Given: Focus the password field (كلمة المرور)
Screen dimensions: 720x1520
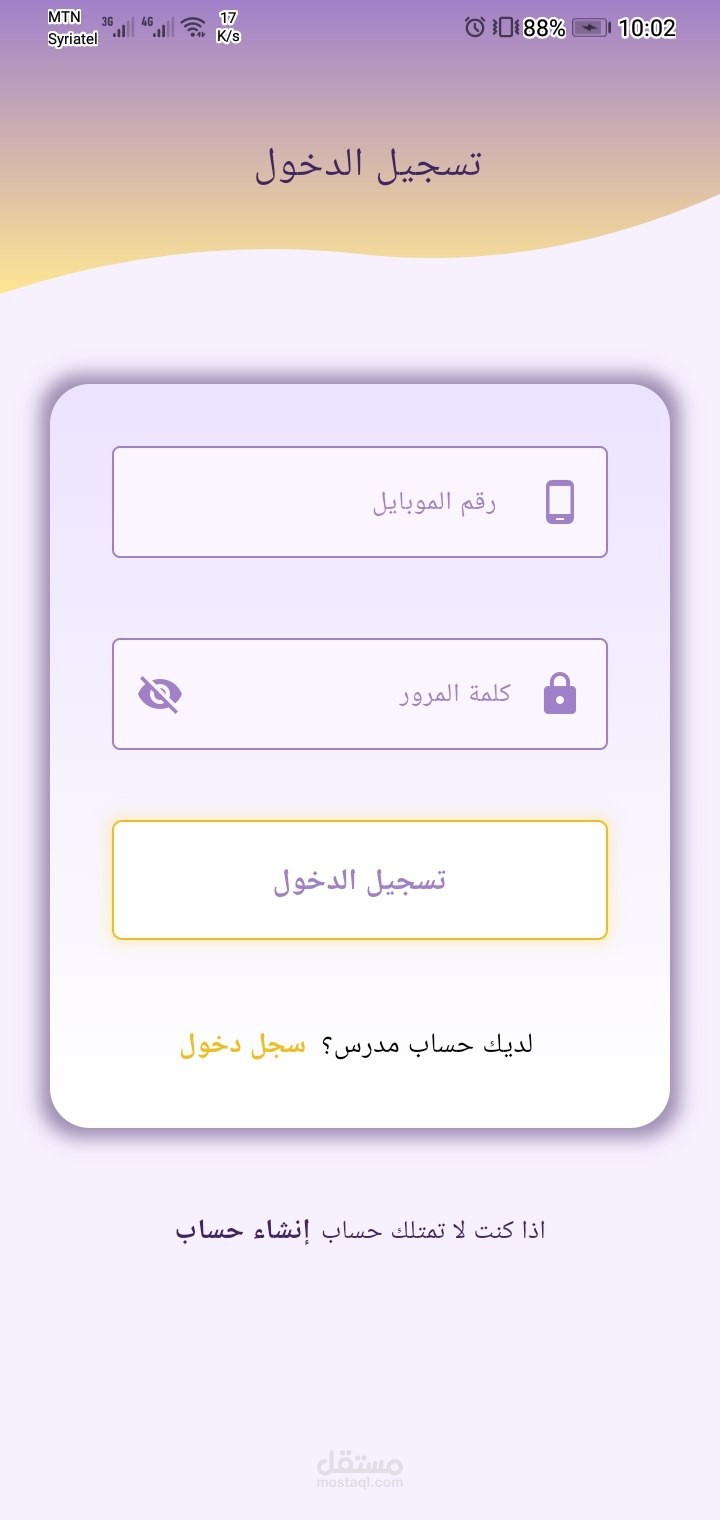Looking at the screenshot, I should [x=360, y=694].
